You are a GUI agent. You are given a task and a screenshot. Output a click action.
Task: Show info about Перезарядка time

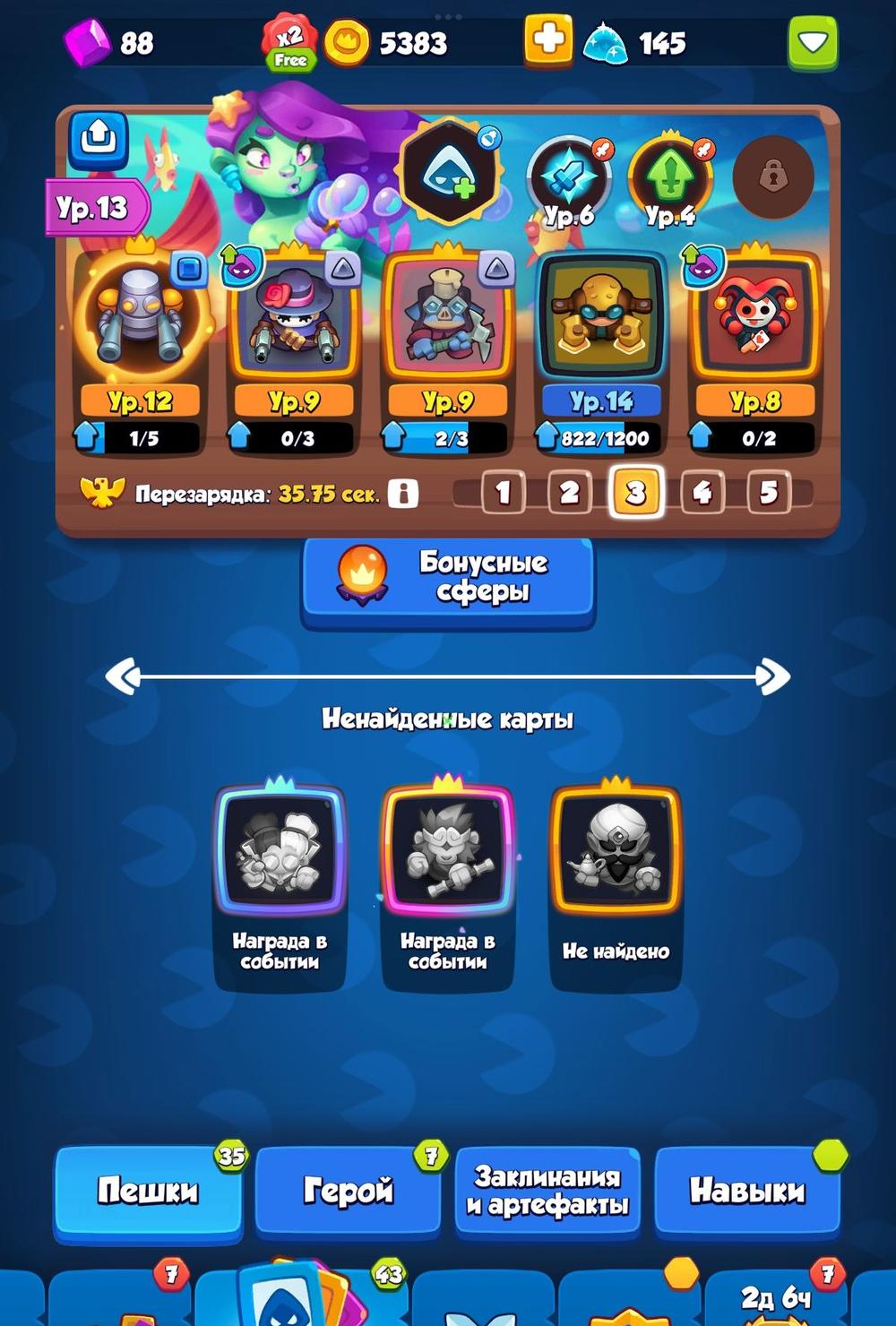(x=403, y=493)
